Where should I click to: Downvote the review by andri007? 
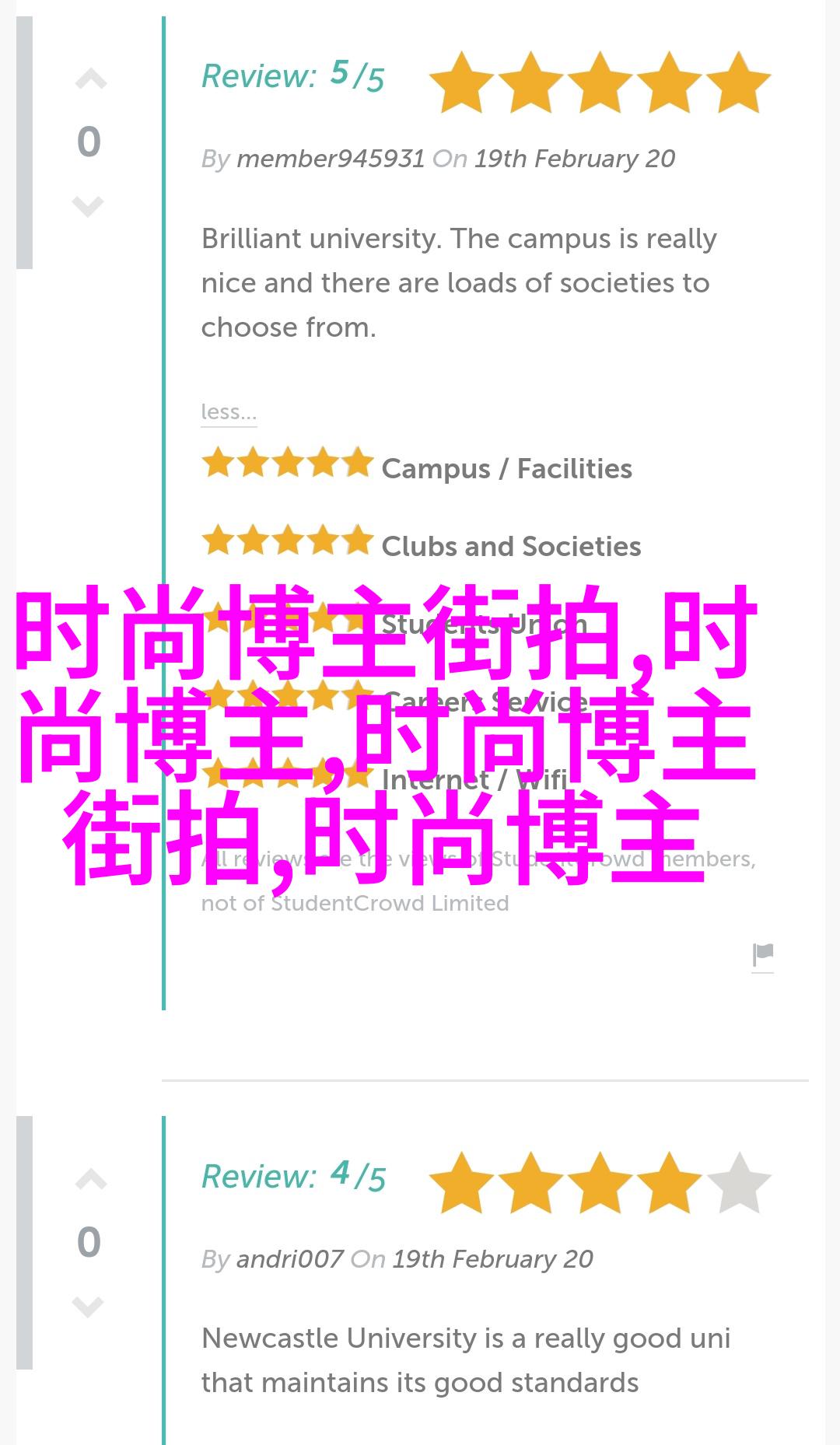pos(88,1307)
